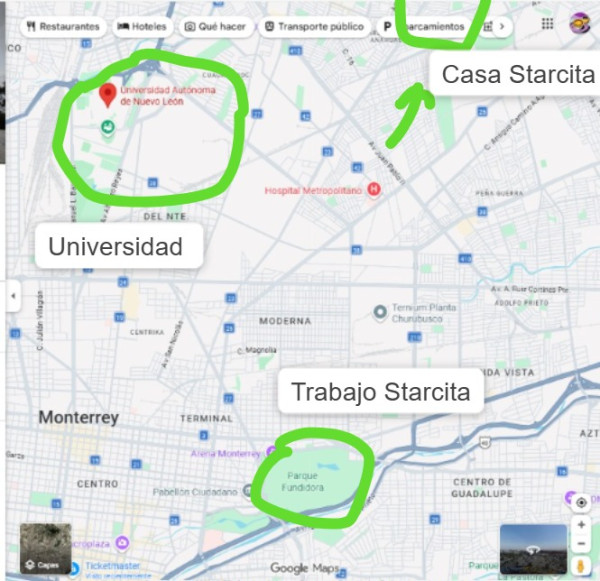Select the Street View pegman

[x=581, y=567]
